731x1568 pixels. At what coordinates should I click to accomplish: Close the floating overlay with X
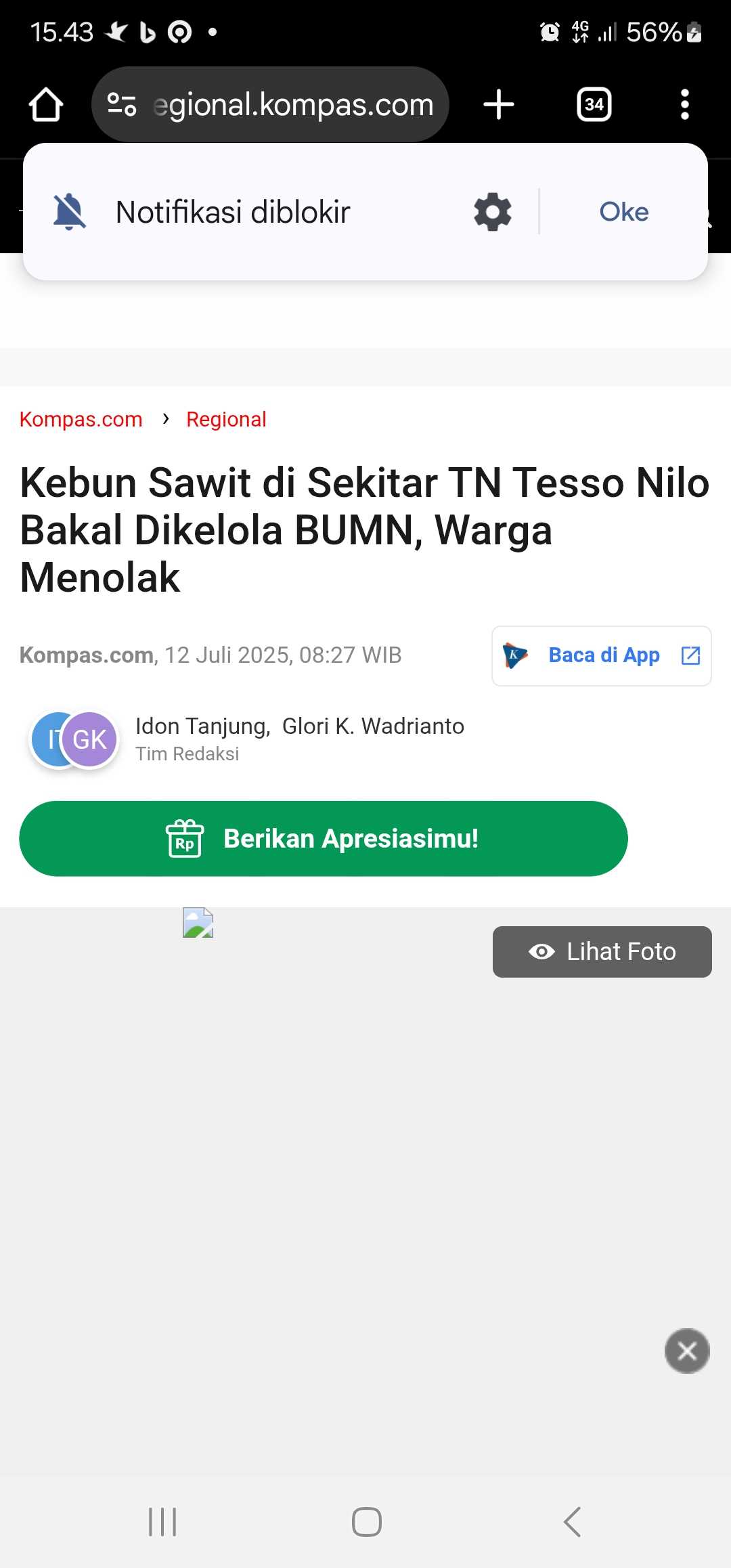687,1351
